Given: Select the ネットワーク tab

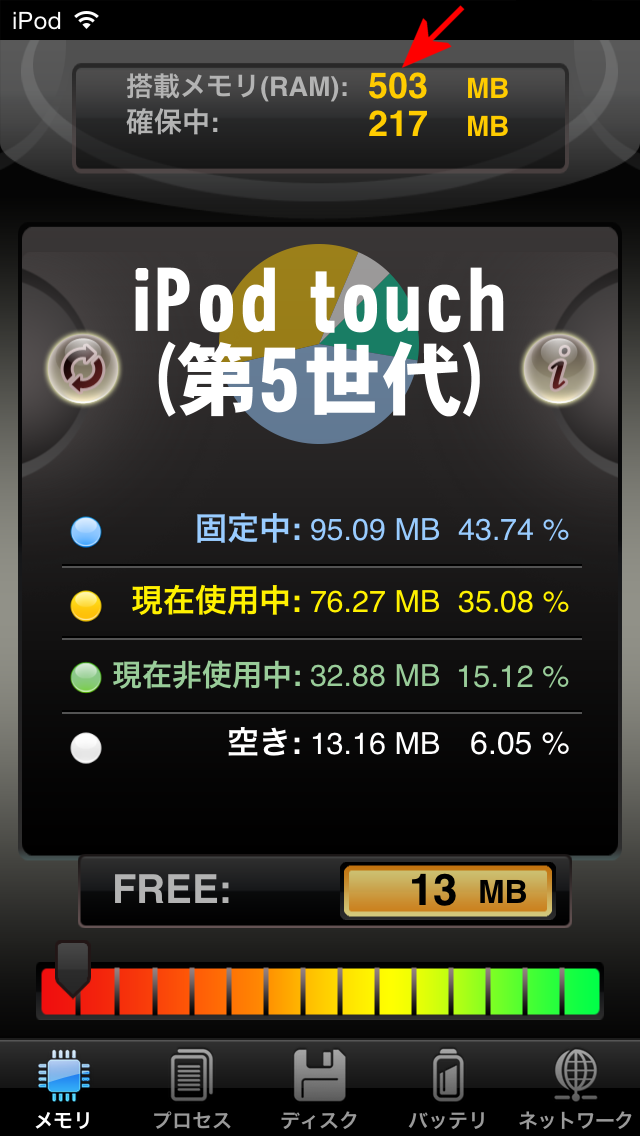Looking at the screenshot, I should [x=577, y=1089].
